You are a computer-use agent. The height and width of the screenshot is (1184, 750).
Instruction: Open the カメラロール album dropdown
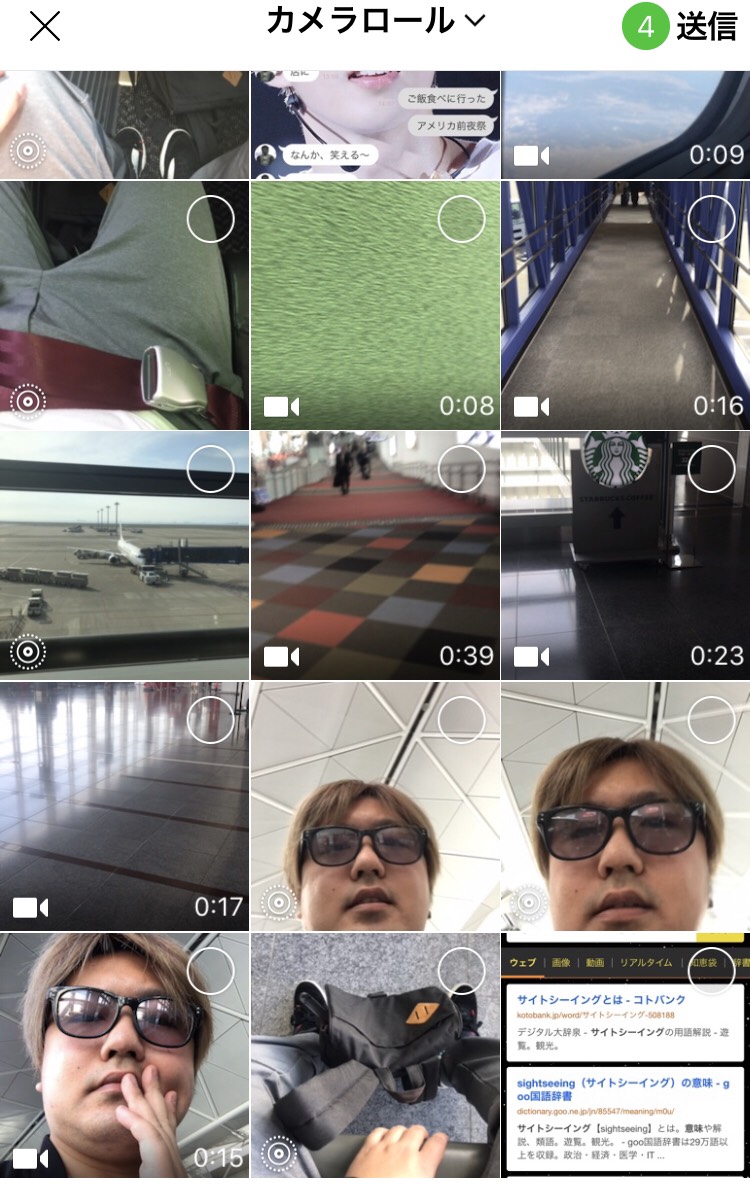click(375, 22)
